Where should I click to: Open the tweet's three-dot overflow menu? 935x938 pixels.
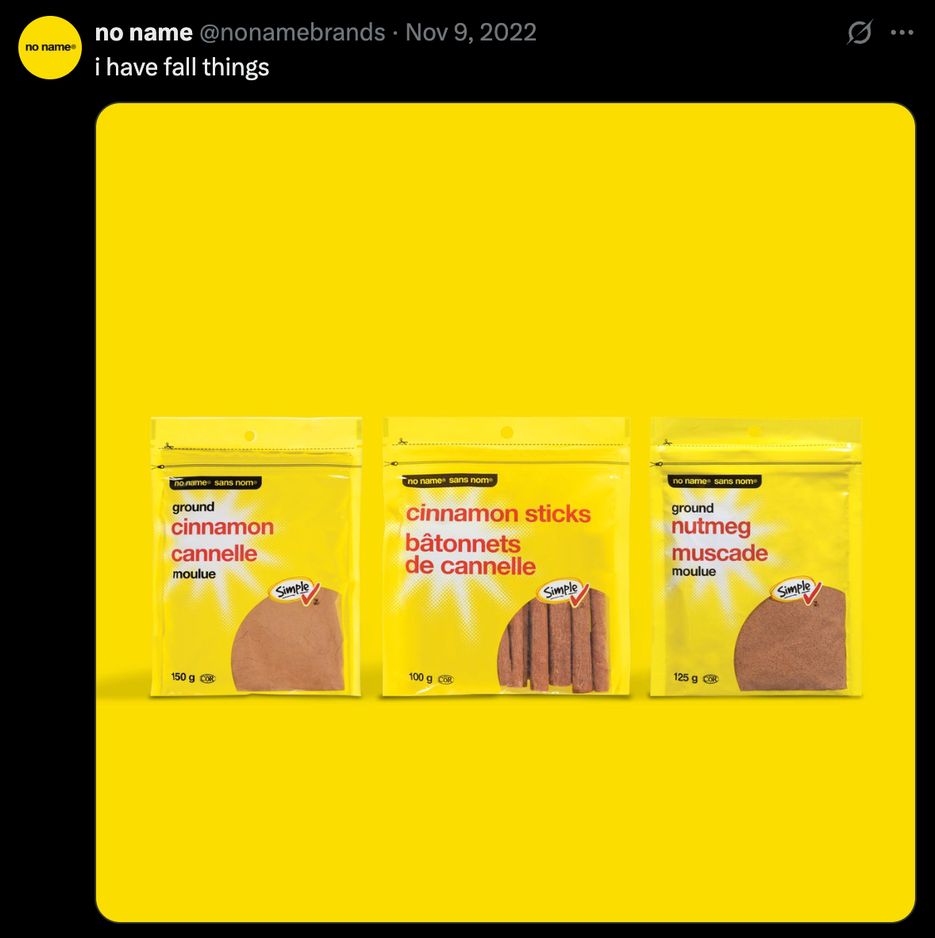(902, 33)
